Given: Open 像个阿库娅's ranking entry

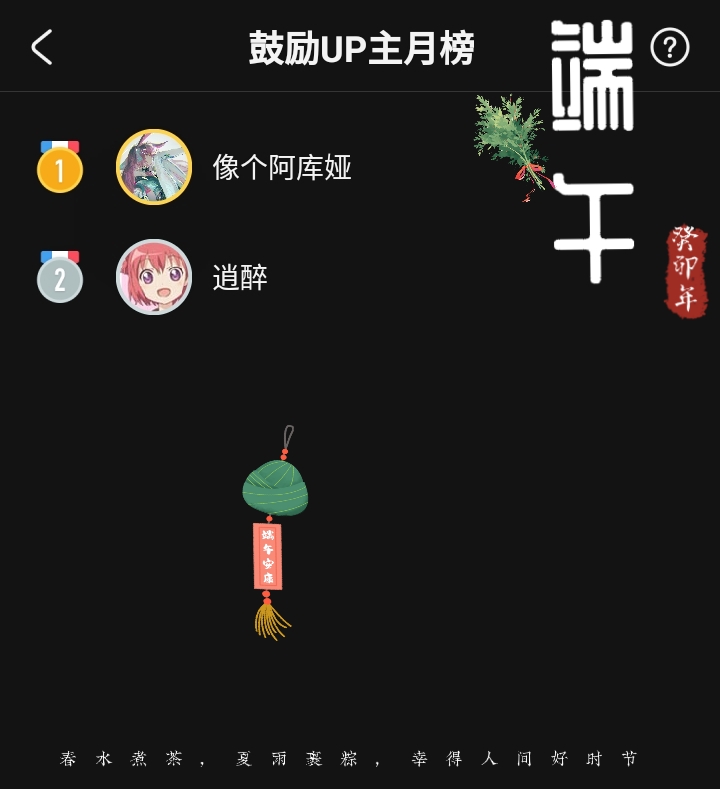Looking at the screenshot, I should 281,167.
